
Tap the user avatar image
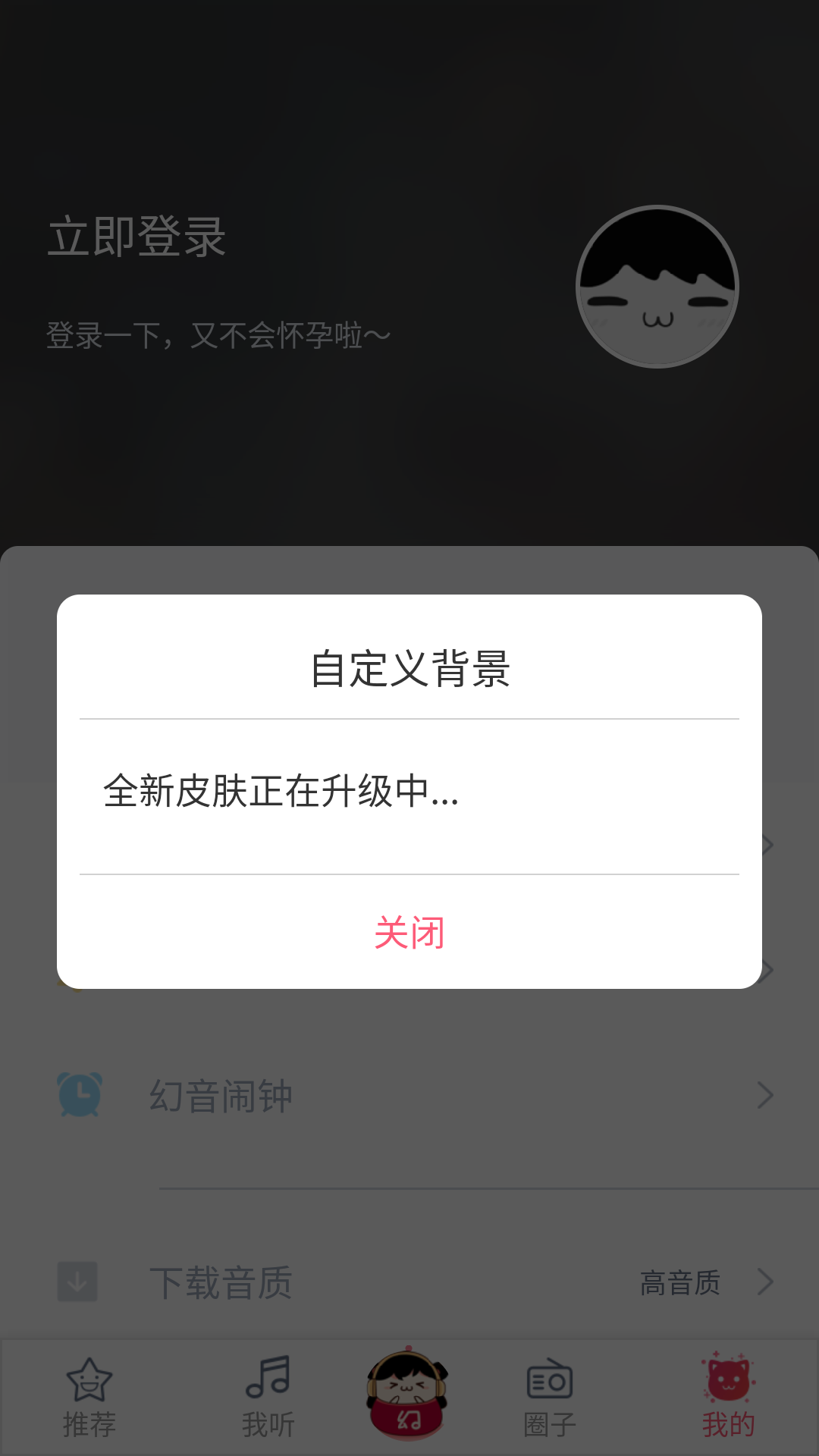tap(655, 287)
